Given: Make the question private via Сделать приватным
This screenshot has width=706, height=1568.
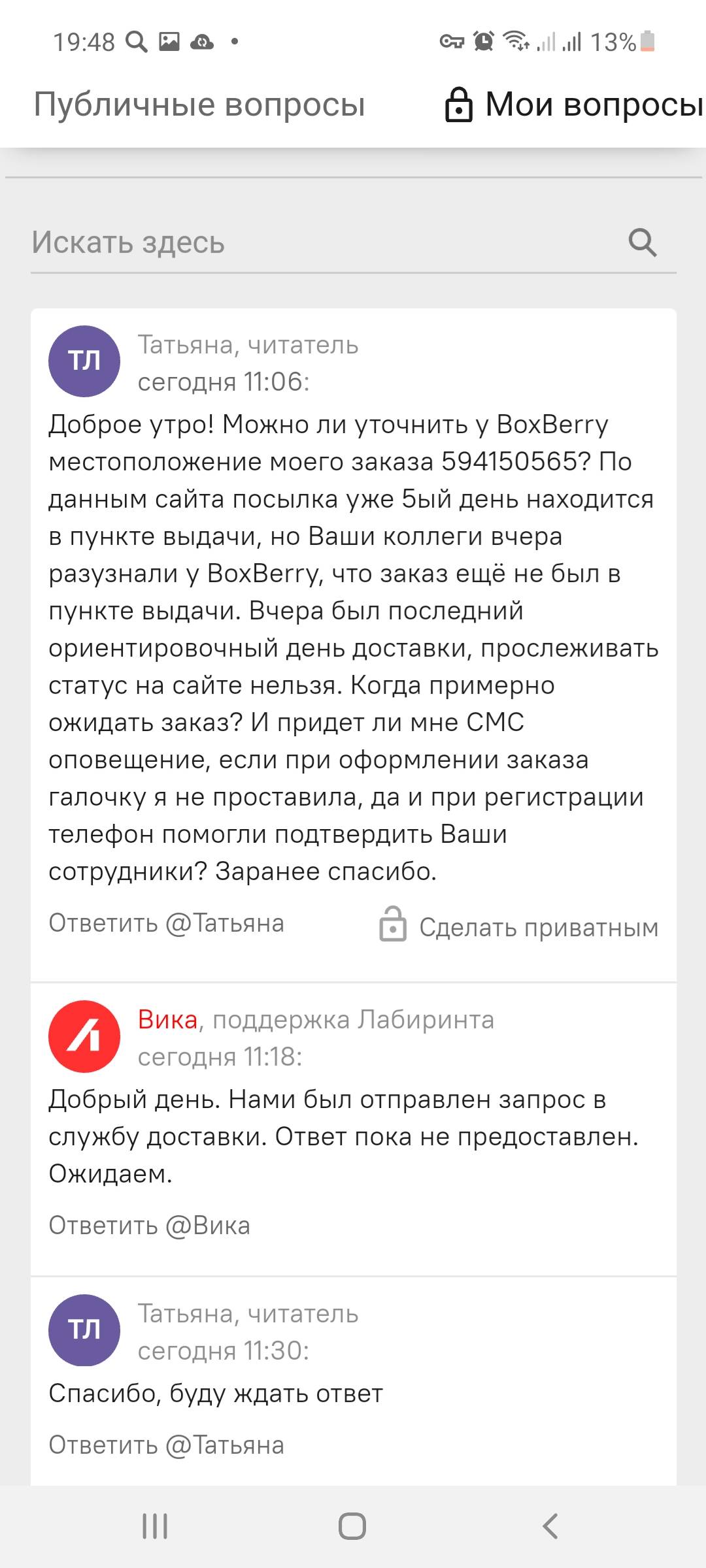Looking at the screenshot, I should pyautogui.click(x=518, y=926).
